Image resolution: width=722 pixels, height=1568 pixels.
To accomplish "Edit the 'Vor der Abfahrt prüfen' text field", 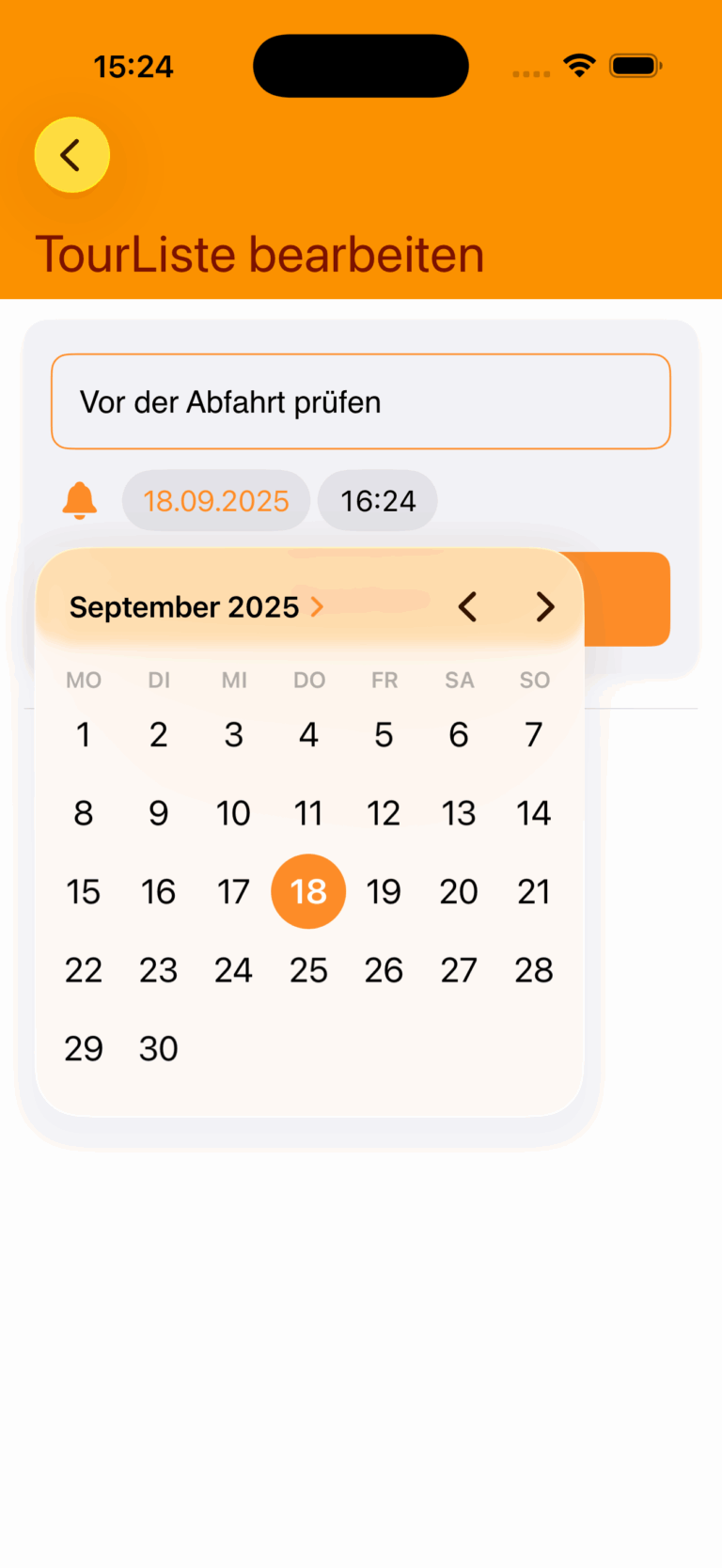I will click(361, 402).
